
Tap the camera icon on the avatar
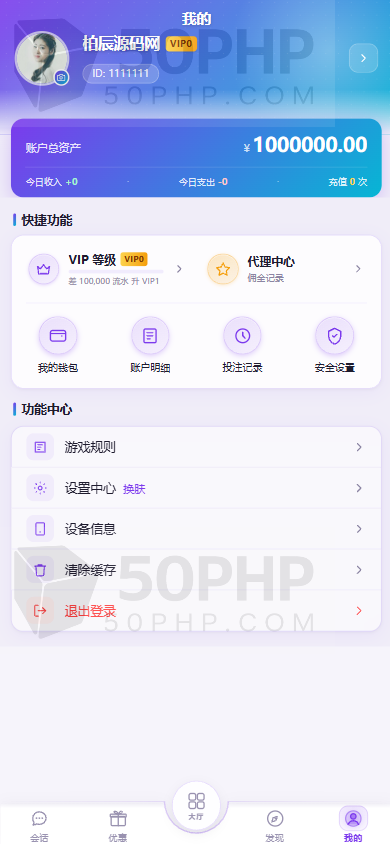pyautogui.click(x=61, y=78)
